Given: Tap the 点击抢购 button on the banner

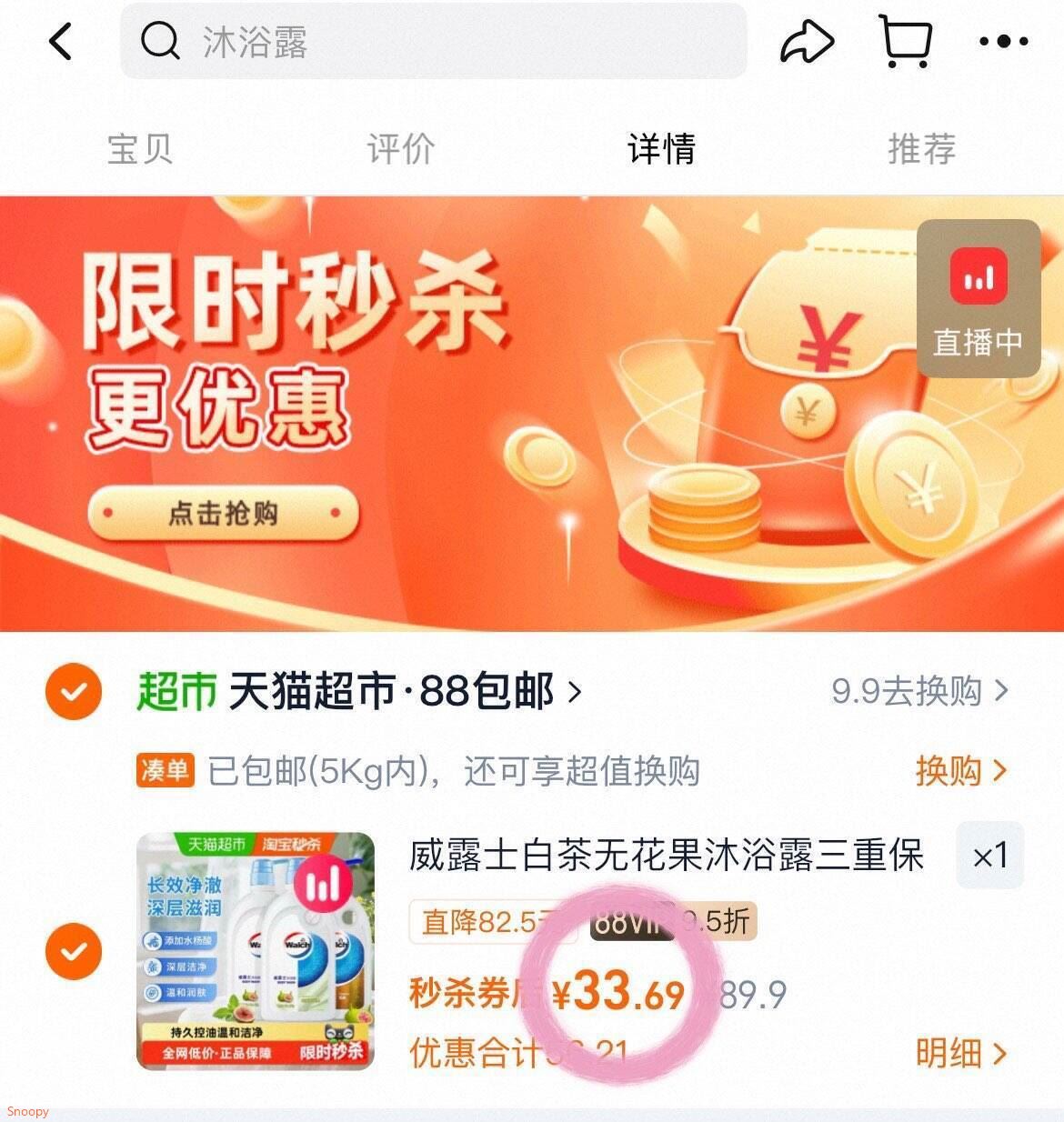Looking at the screenshot, I should [x=223, y=513].
